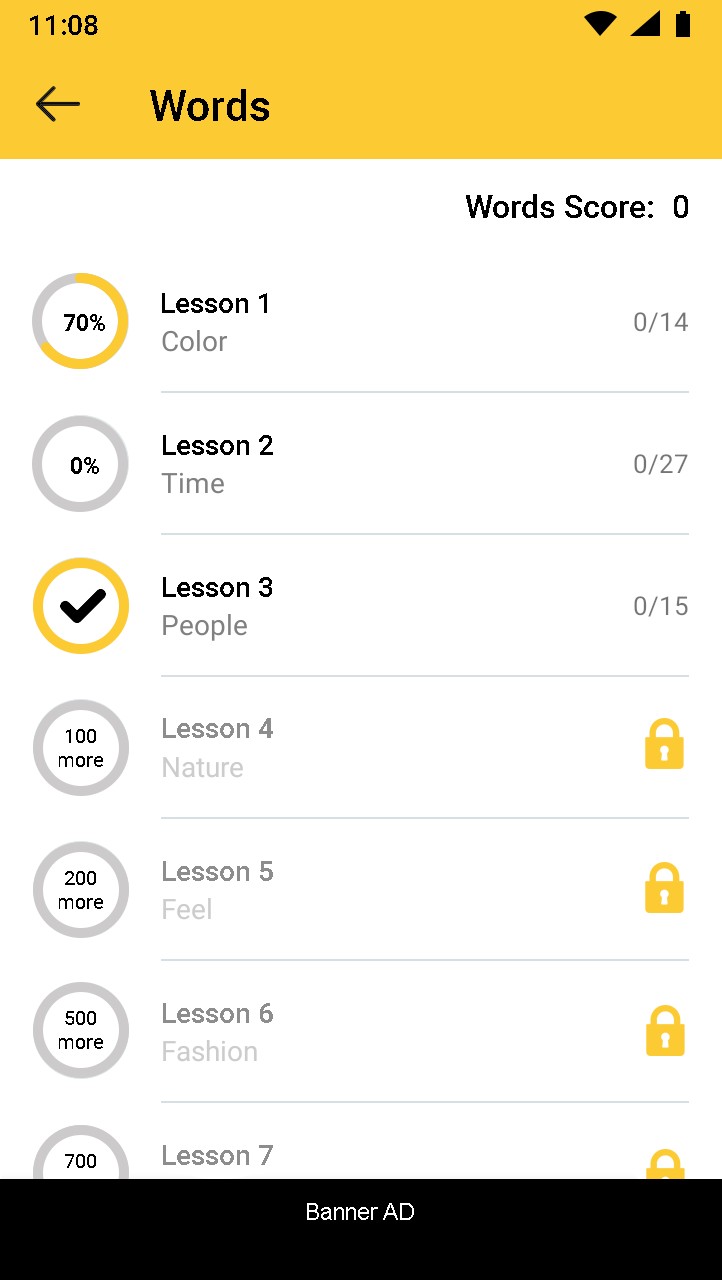The height and width of the screenshot is (1280, 722).
Task: Open Lesson 2 Time
Action: pyautogui.click(x=360, y=464)
